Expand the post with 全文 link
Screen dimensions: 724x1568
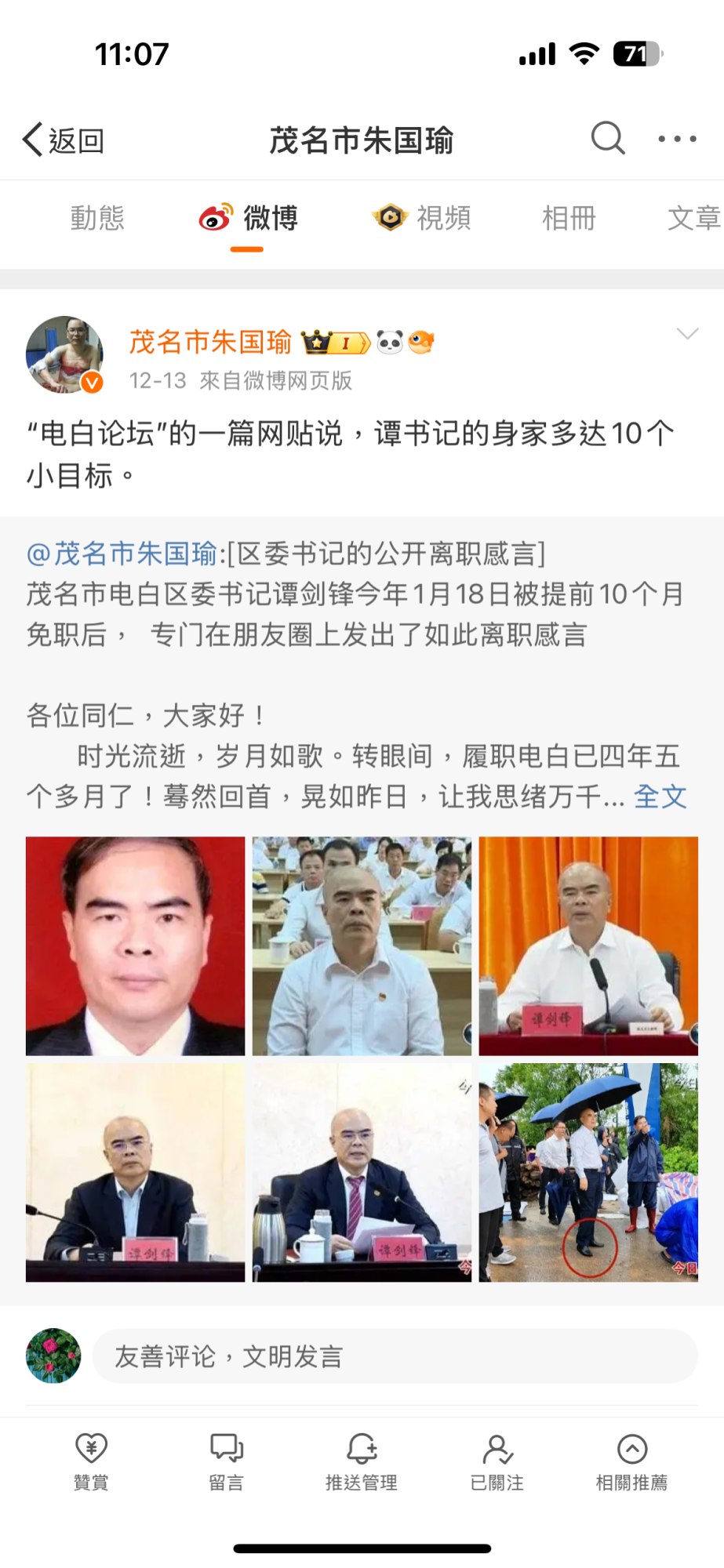(660, 797)
